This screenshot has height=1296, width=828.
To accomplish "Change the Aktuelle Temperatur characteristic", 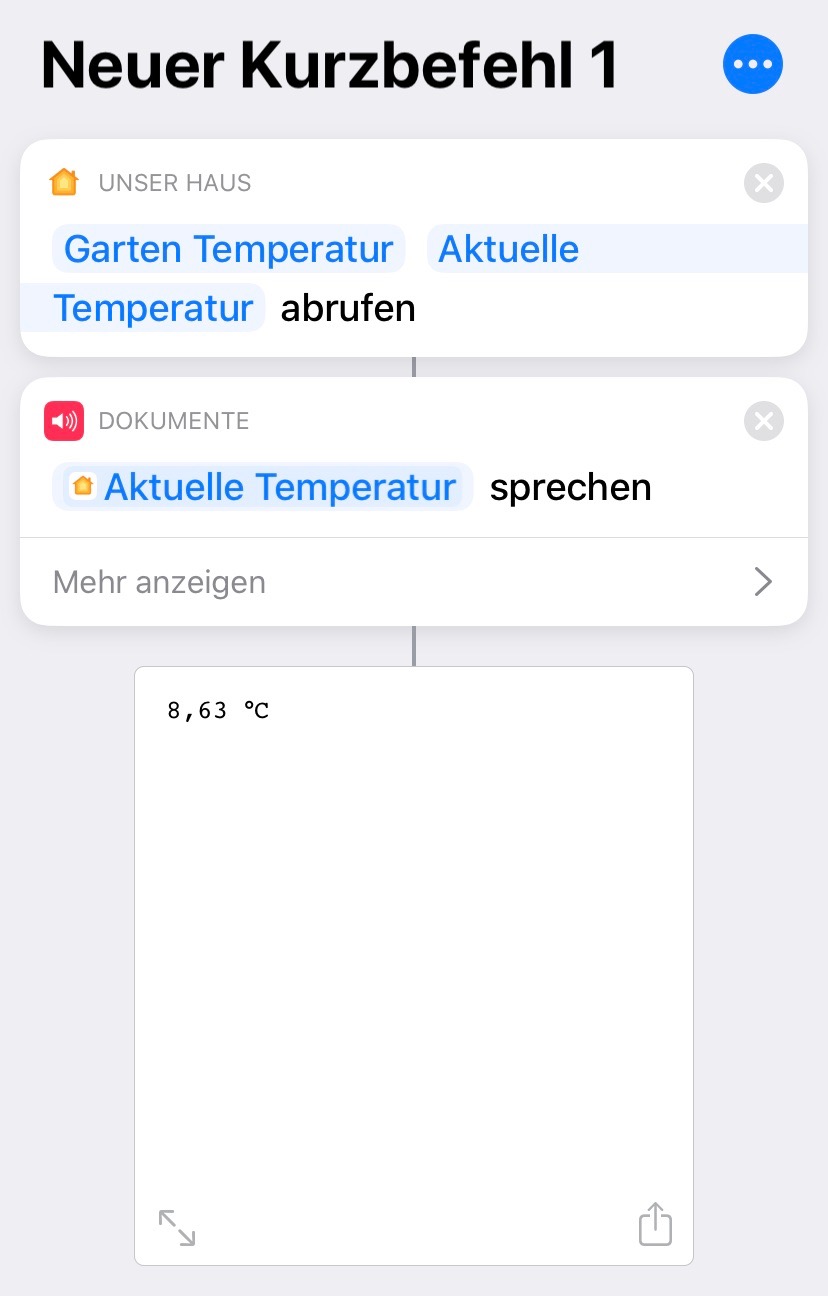I will [508, 249].
